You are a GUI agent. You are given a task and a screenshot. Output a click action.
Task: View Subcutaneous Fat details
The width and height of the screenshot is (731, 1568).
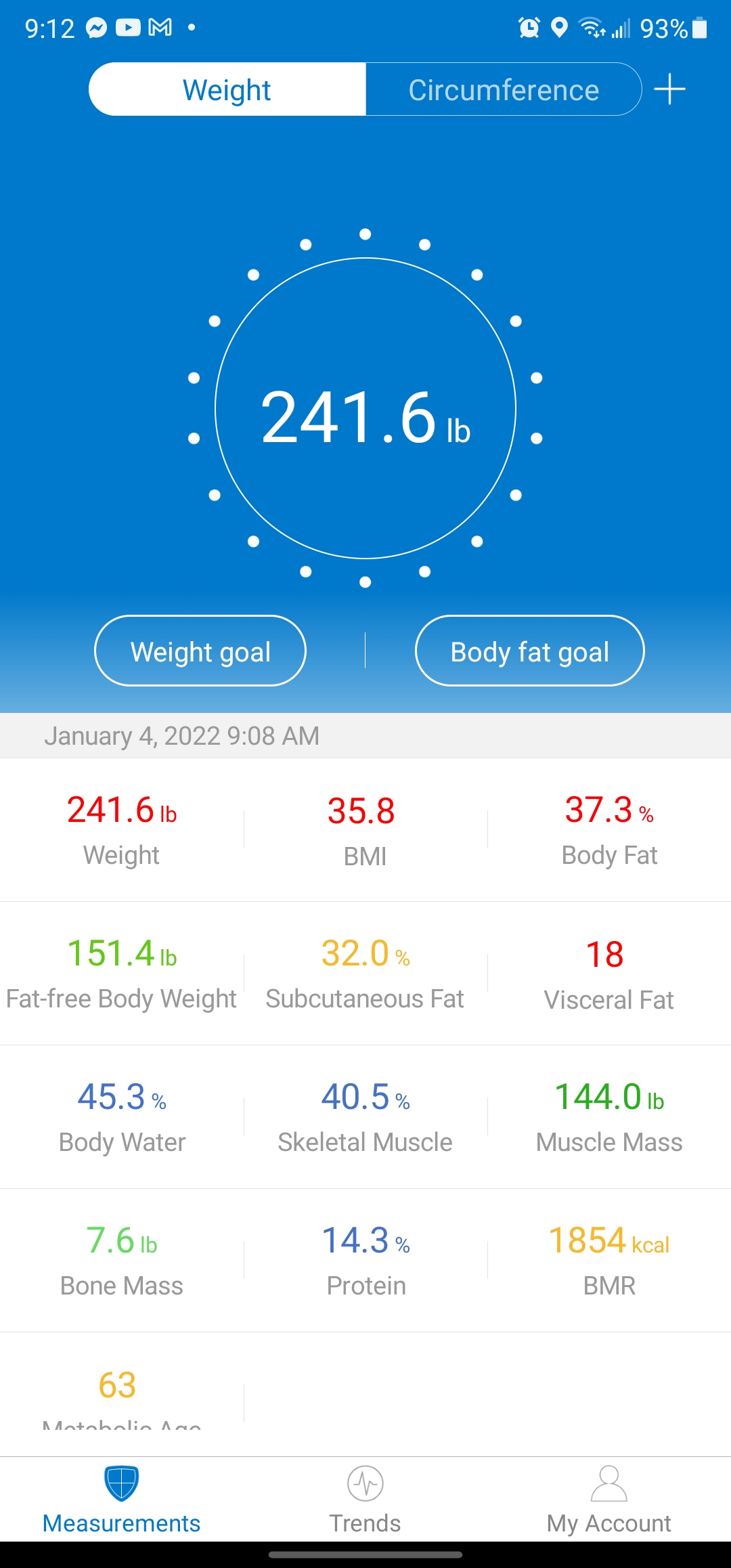tap(365, 974)
